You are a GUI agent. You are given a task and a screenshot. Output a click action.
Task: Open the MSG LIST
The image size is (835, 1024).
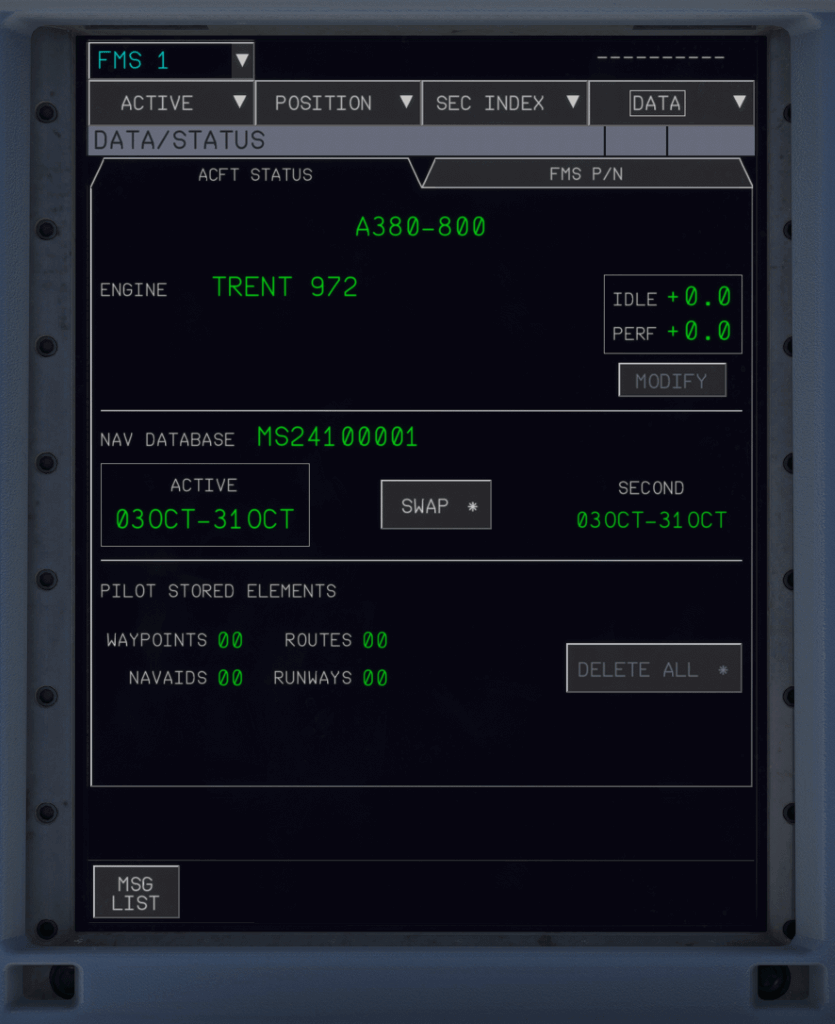[135, 892]
